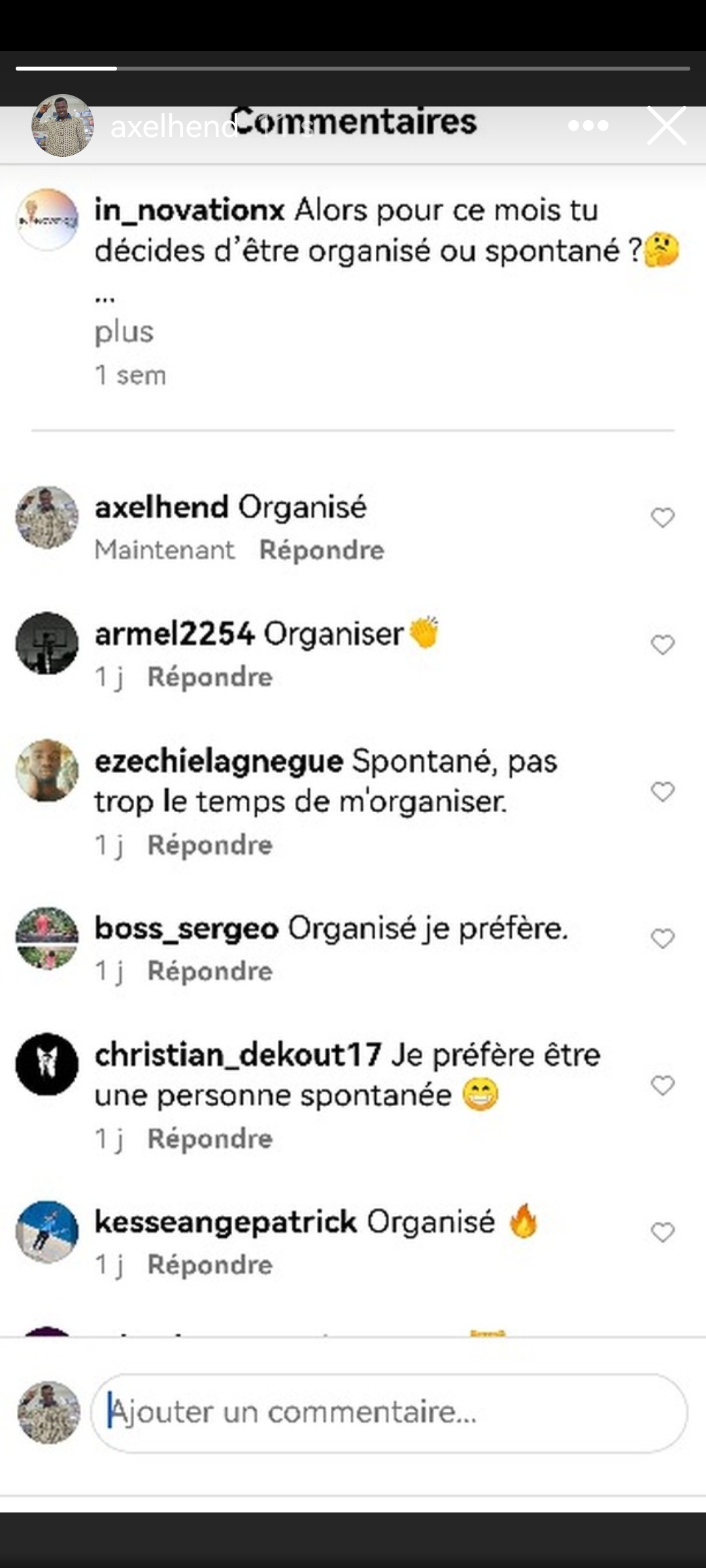Viewport: 706px width, 1568px height.
Task: Expand the in_novationx caption with plus
Action: tap(124, 332)
